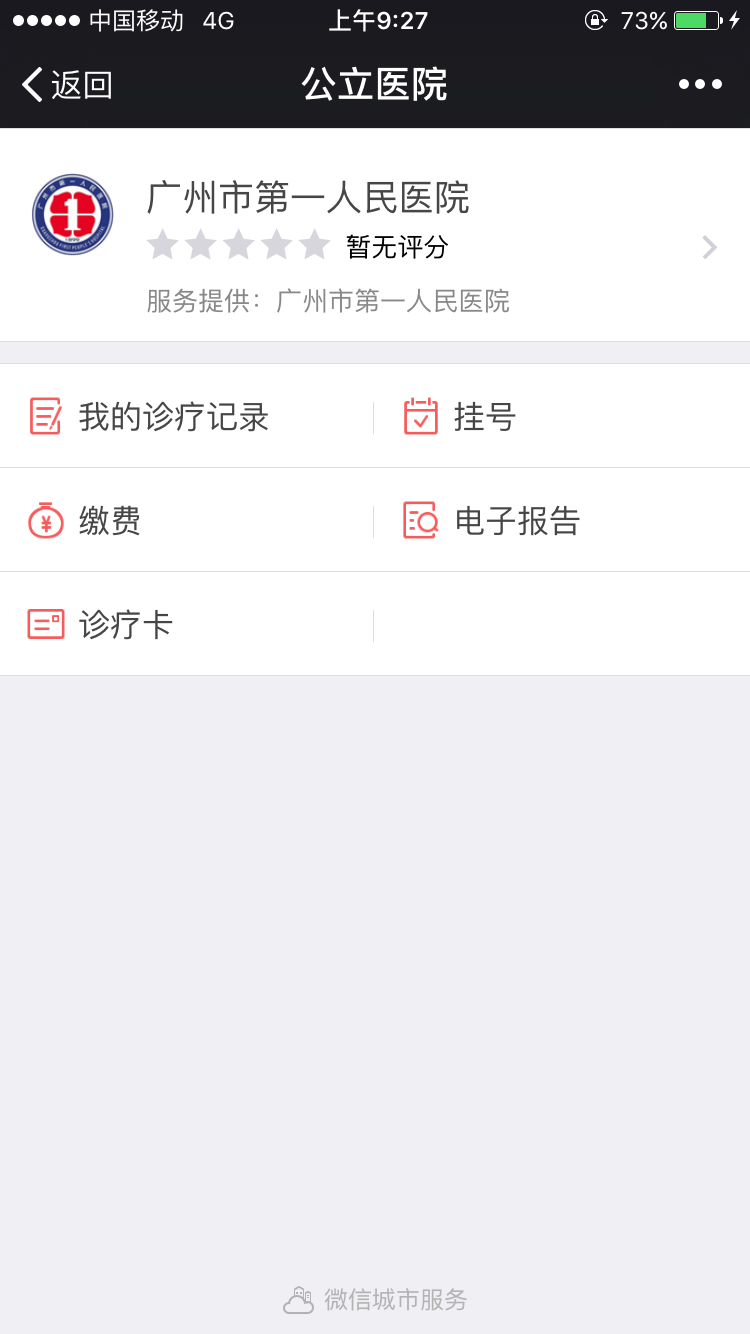Select the 诊疗卡 medical card icon
750x1334 pixels.
coord(45,624)
